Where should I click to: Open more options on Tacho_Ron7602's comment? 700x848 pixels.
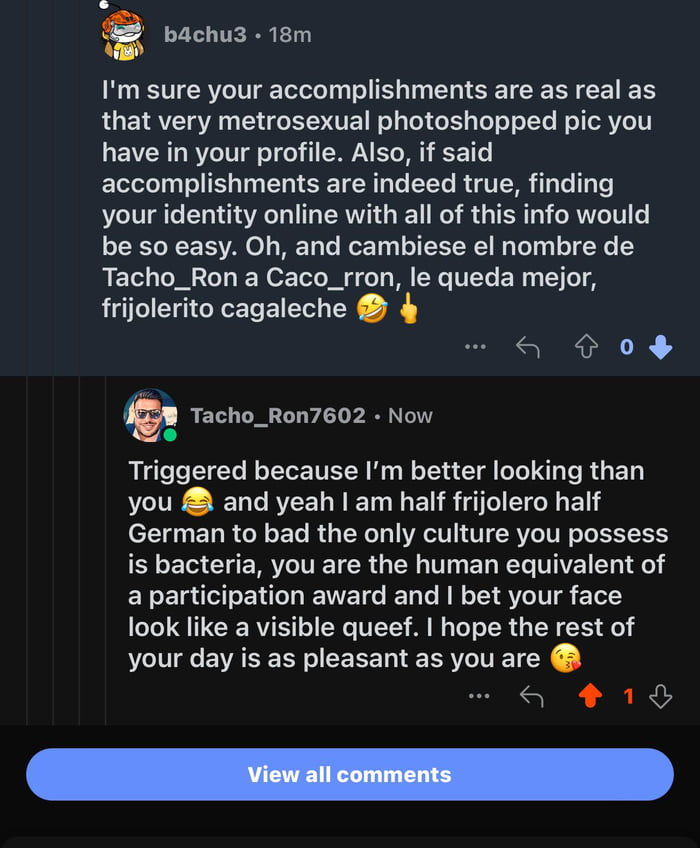click(480, 696)
